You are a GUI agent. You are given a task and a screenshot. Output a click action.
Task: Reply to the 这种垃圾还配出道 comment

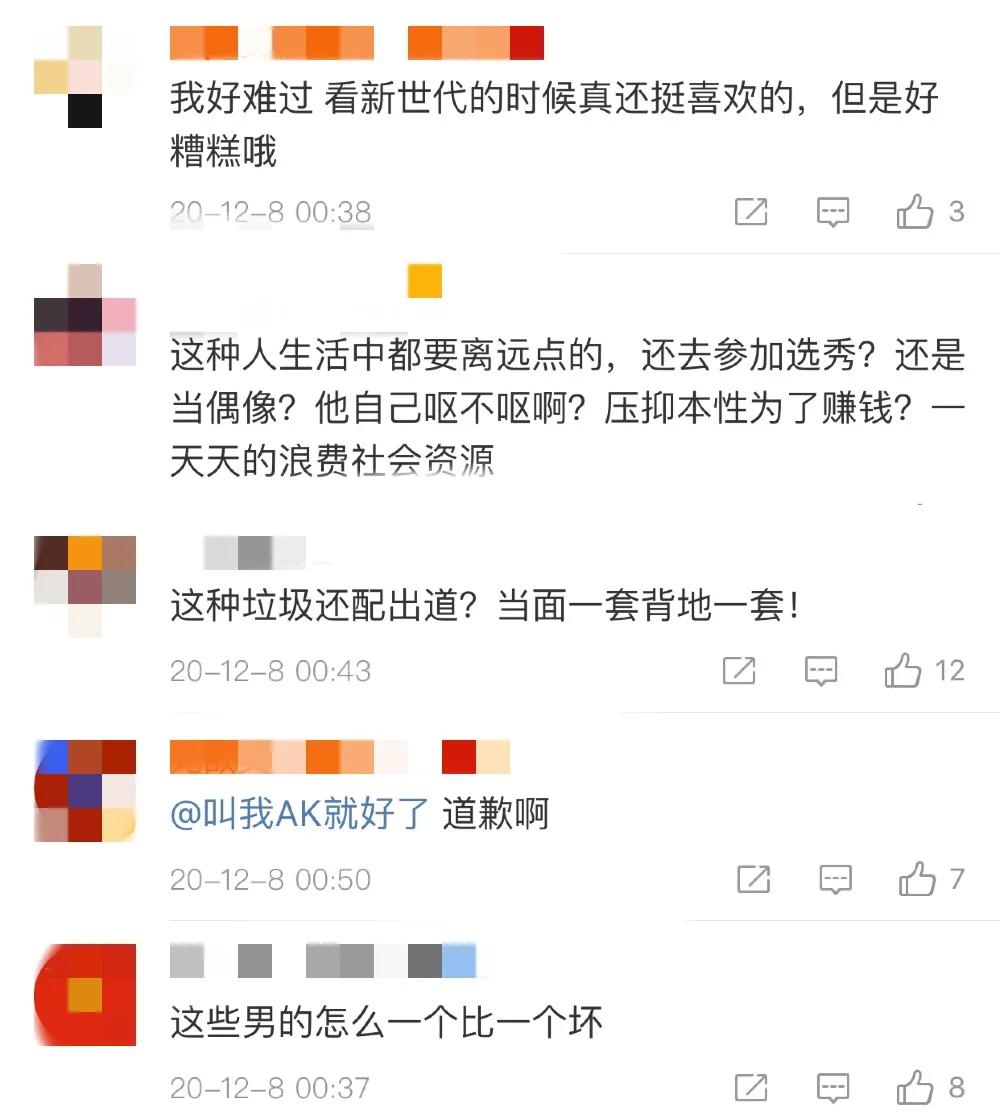[821, 671]
